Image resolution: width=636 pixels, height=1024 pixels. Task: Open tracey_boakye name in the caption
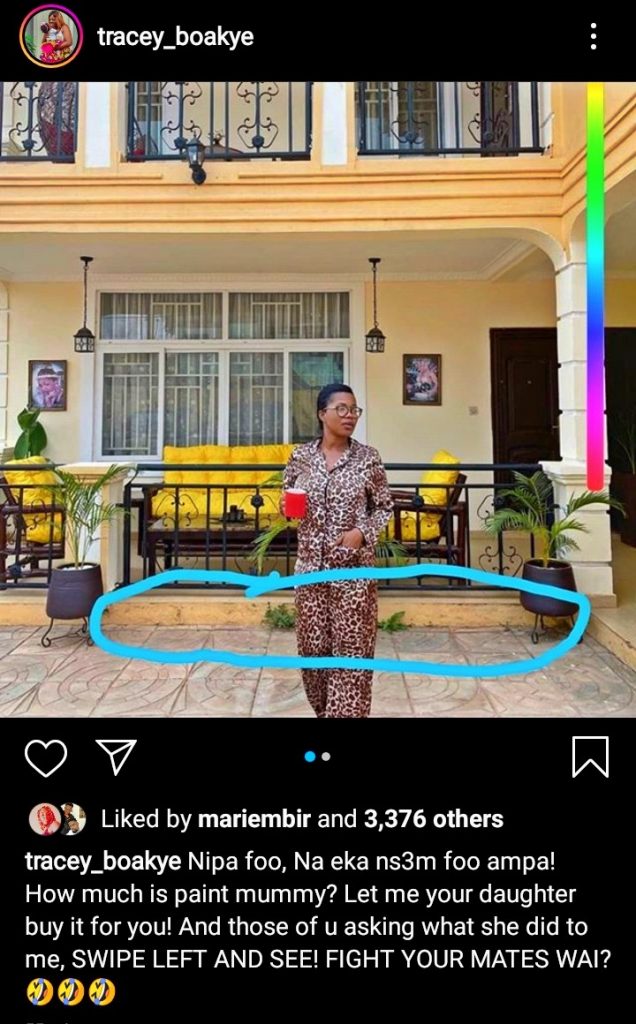coord(103,861)
